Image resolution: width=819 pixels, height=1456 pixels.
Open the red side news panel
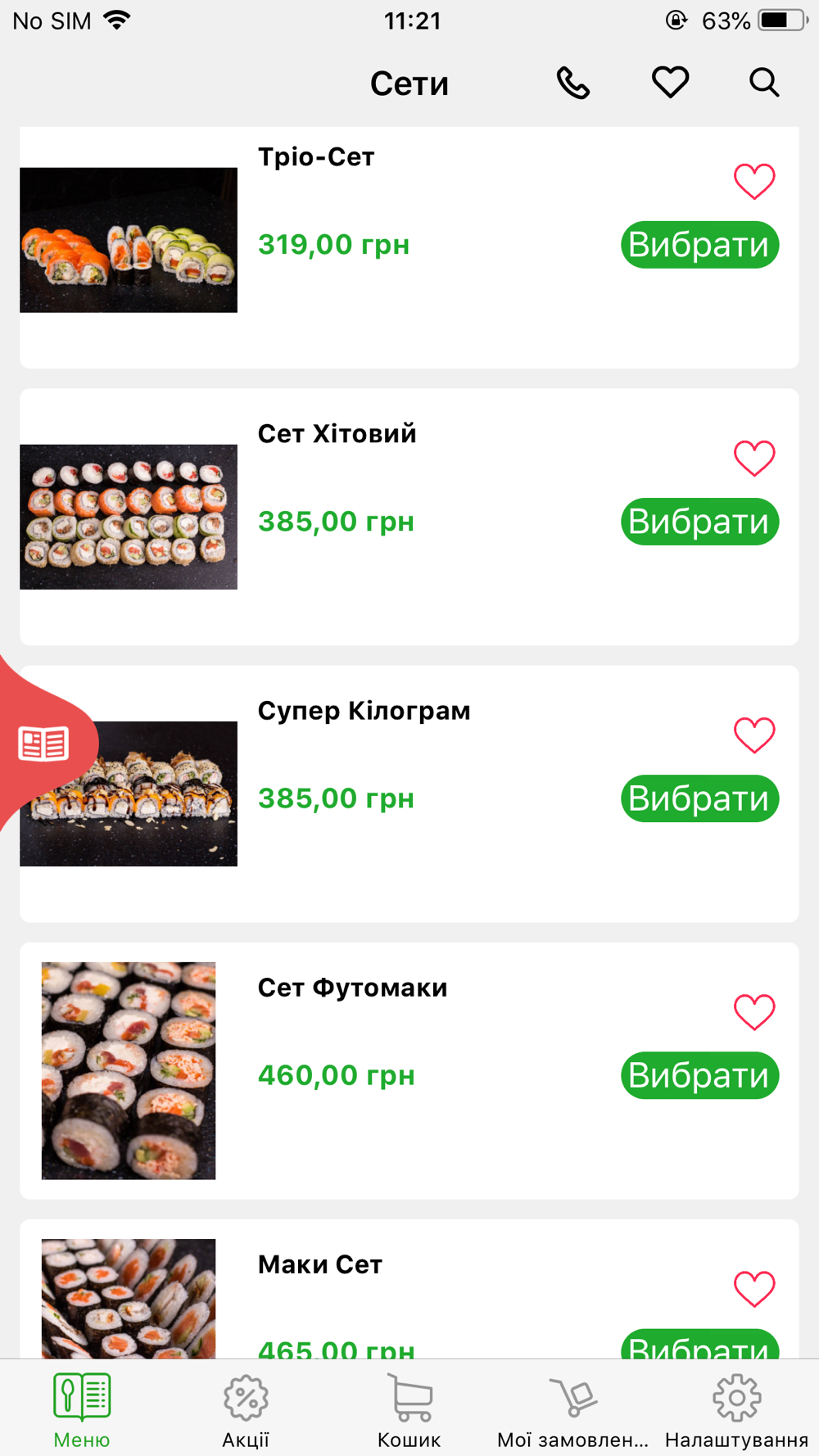tap(44, 744)
